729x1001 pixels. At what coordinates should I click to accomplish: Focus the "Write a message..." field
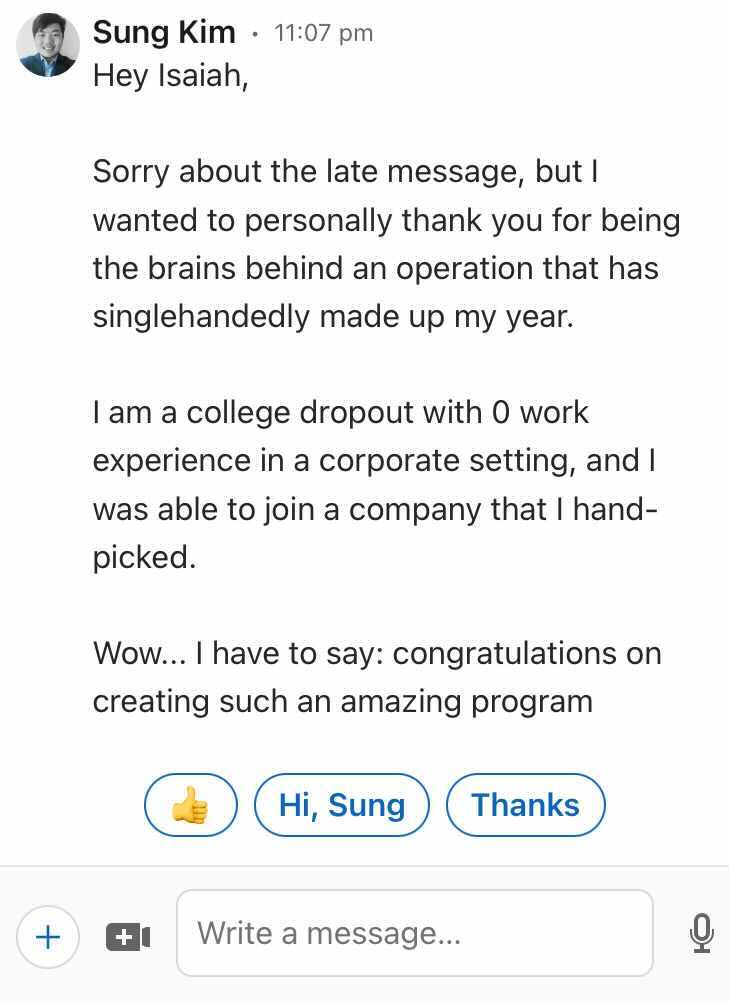tap(414, 934)
